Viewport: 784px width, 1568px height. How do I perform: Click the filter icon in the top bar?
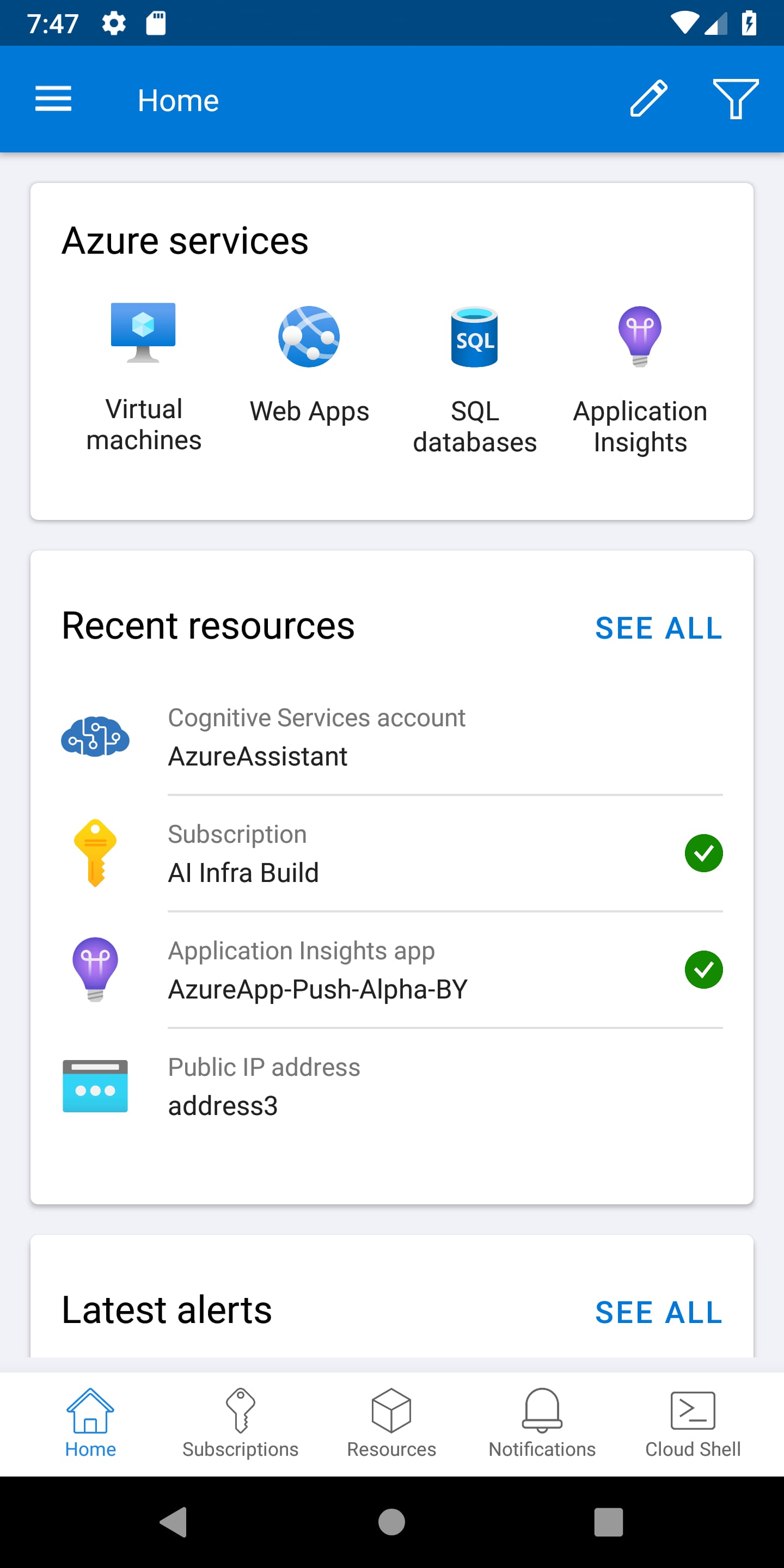click(734, 99)
